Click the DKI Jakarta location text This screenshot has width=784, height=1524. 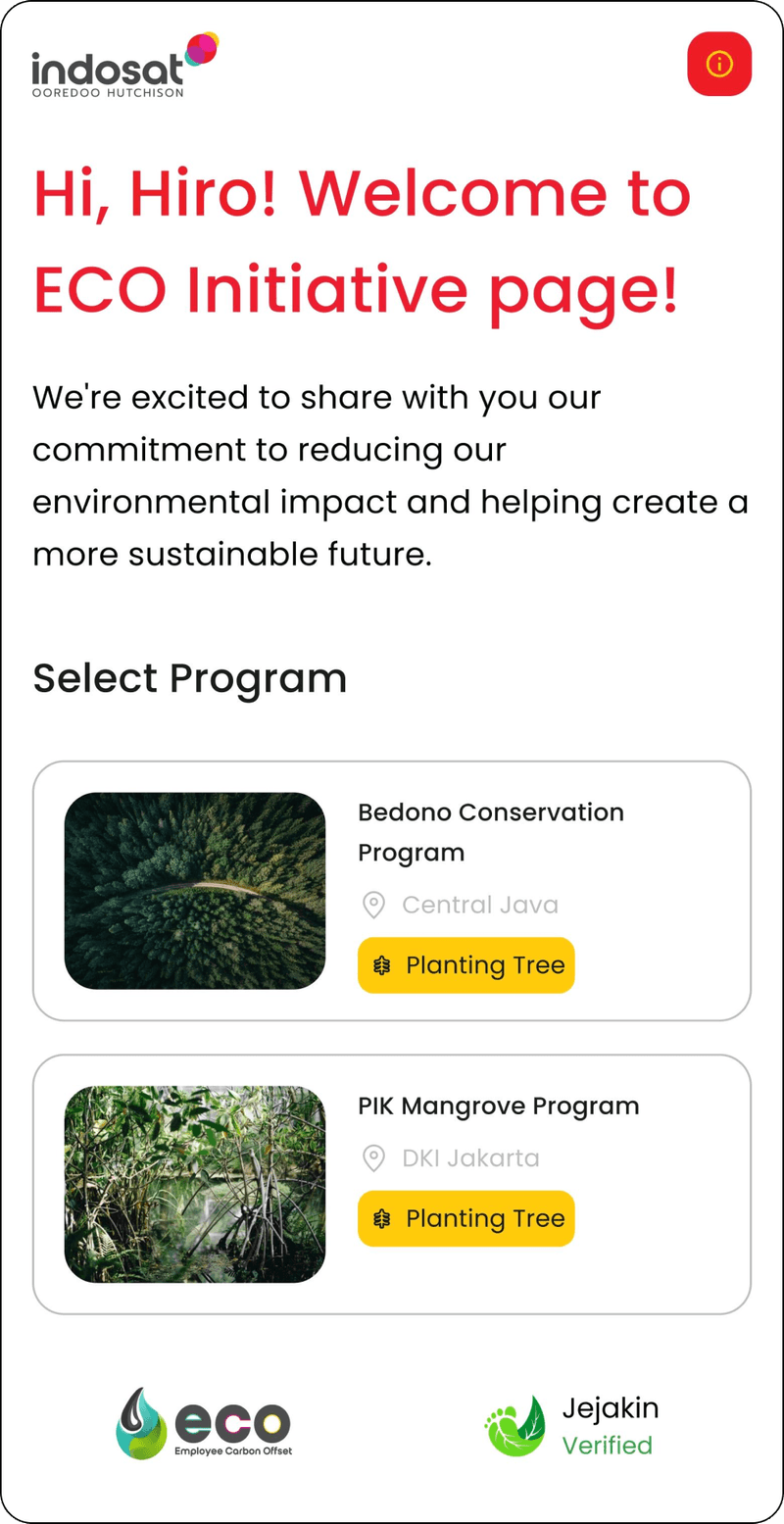tap(468, 1158)
